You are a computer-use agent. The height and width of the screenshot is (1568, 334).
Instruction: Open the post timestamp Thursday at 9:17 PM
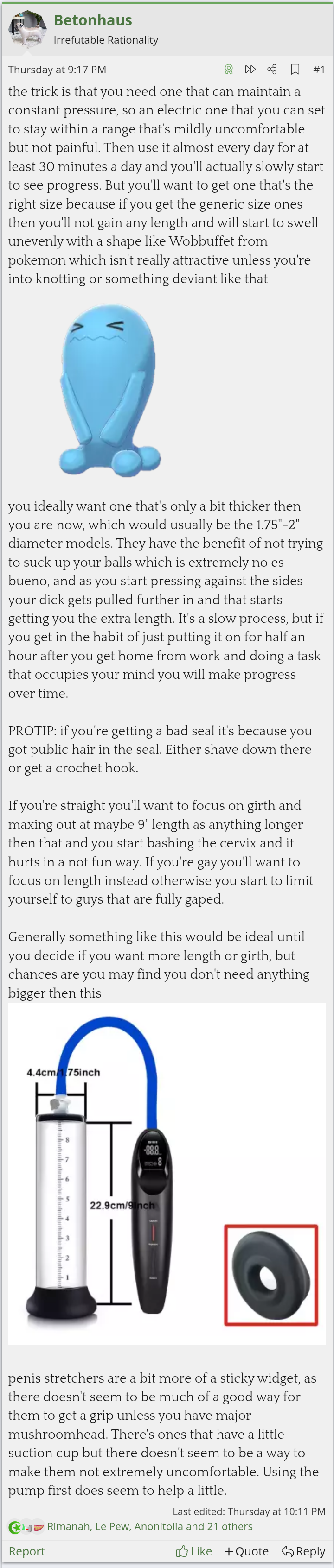[58, 70]
